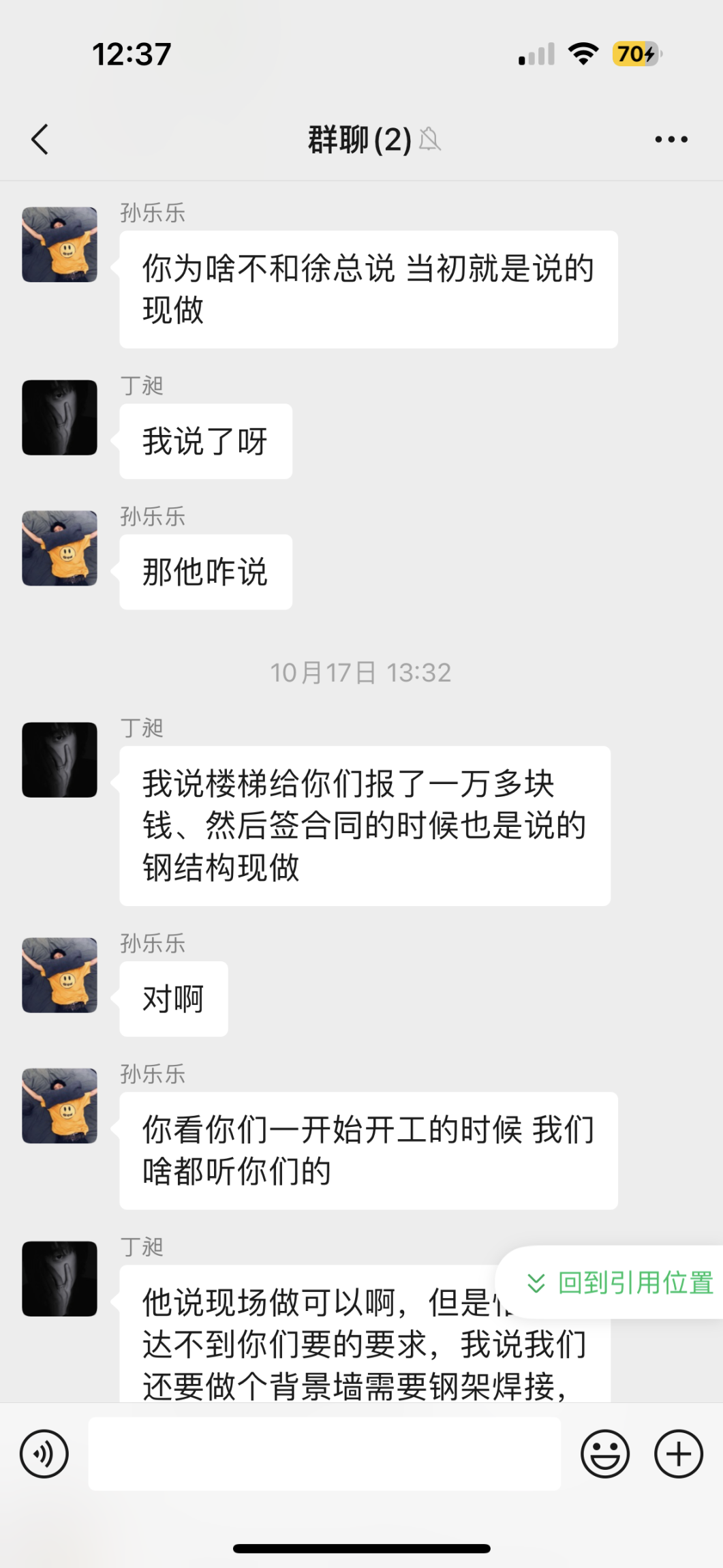Jump back via 回到引用位置 button

click(620, 1283)
